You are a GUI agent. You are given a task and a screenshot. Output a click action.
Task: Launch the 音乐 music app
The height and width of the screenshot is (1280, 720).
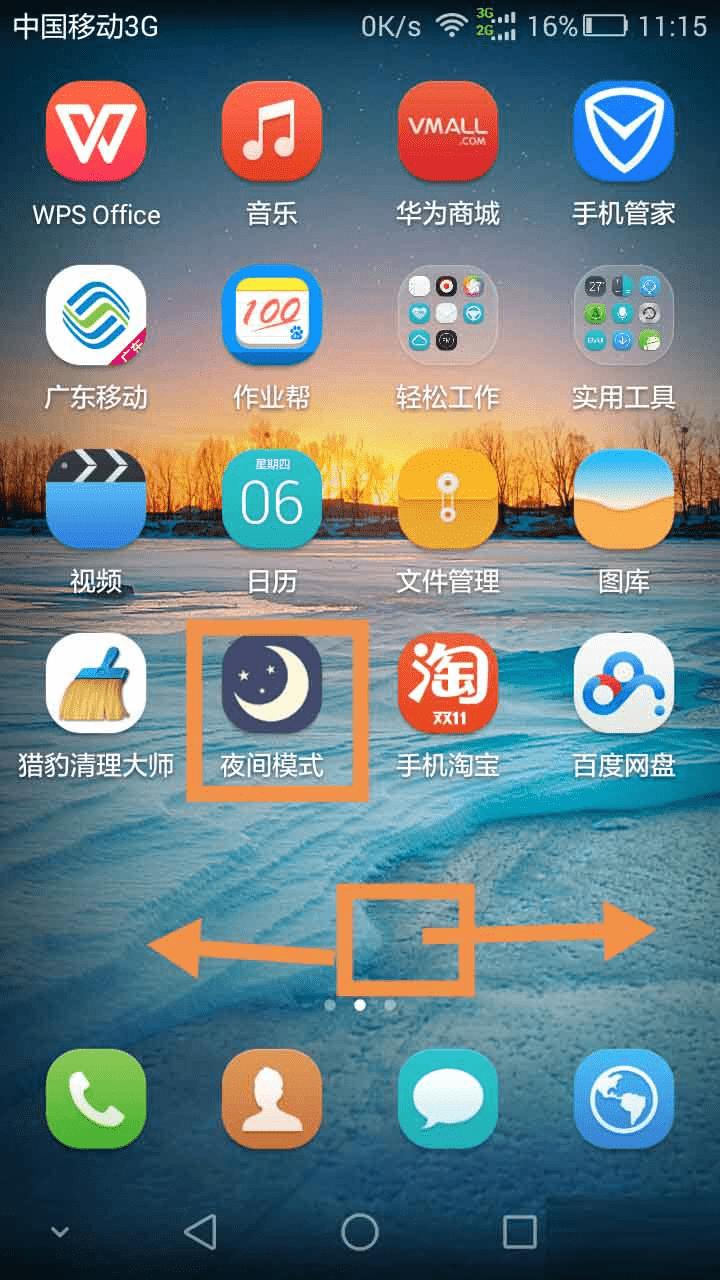tap(272, 131)
